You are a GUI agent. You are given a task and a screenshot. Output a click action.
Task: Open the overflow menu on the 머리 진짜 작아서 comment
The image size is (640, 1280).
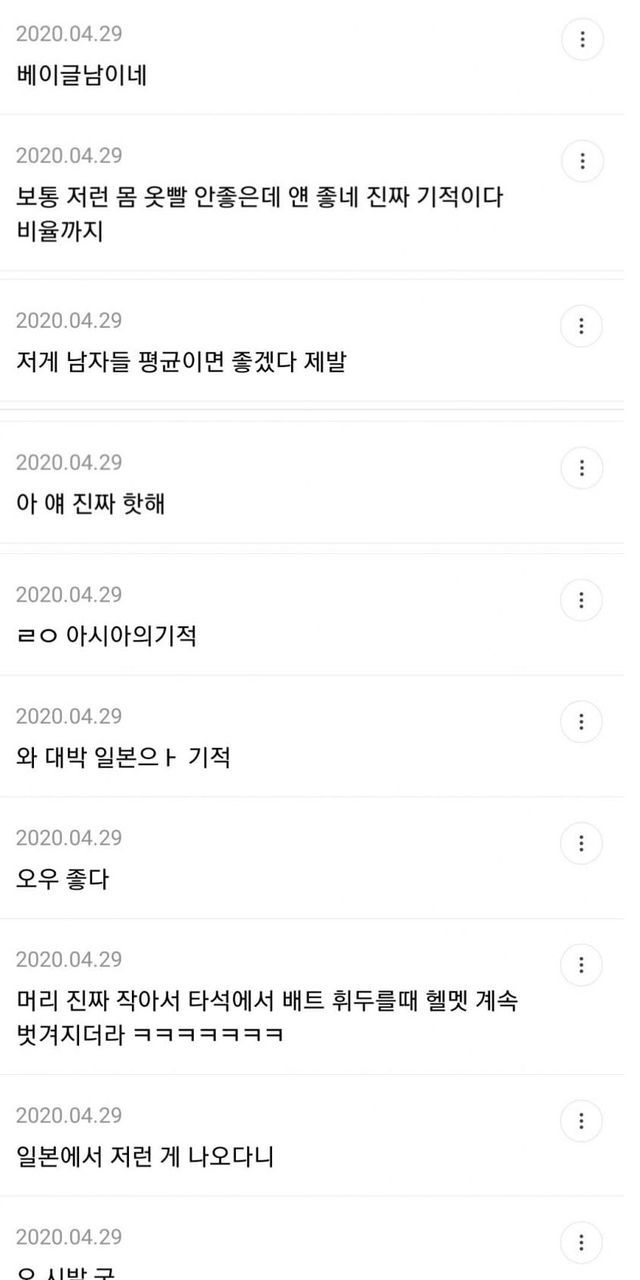(x=582, y=965)
